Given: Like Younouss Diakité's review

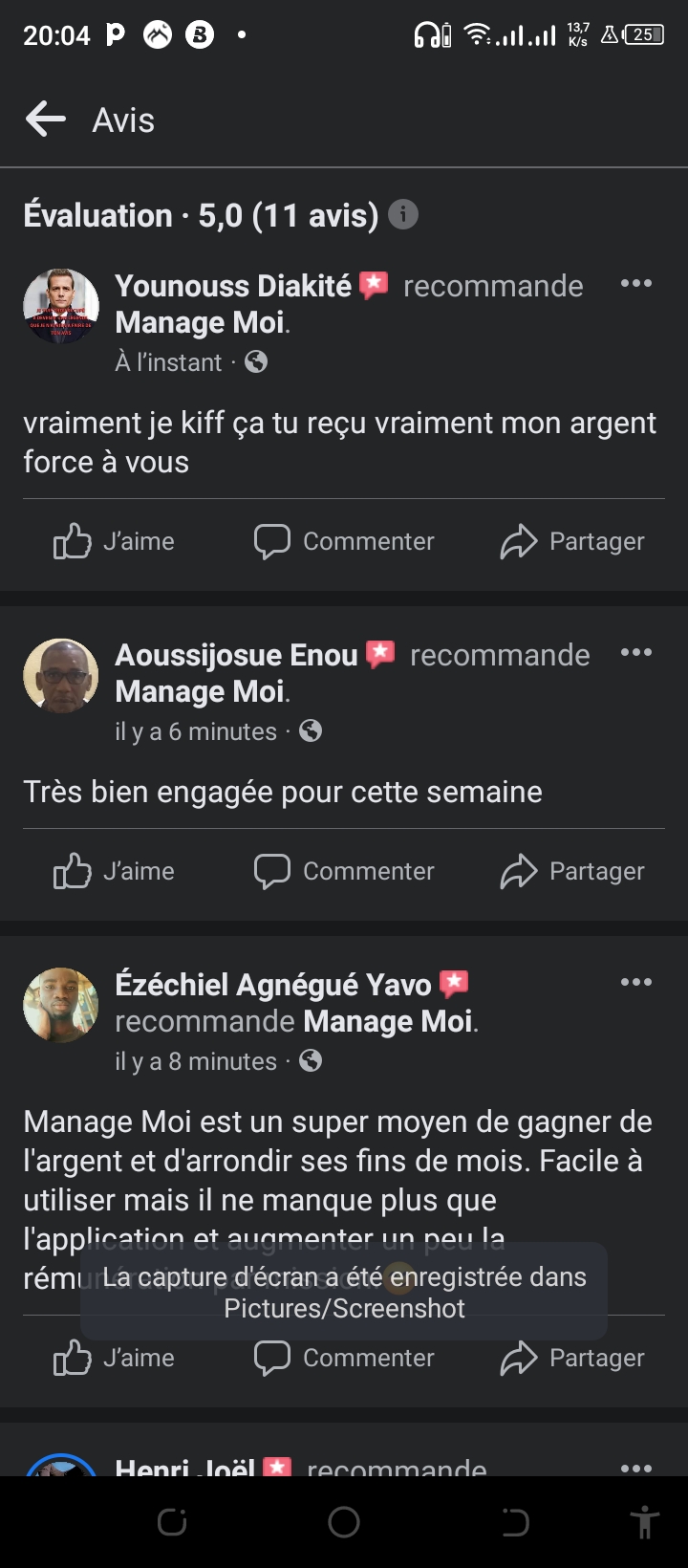Looking at the screenshot, I should [x=114, y=541].
